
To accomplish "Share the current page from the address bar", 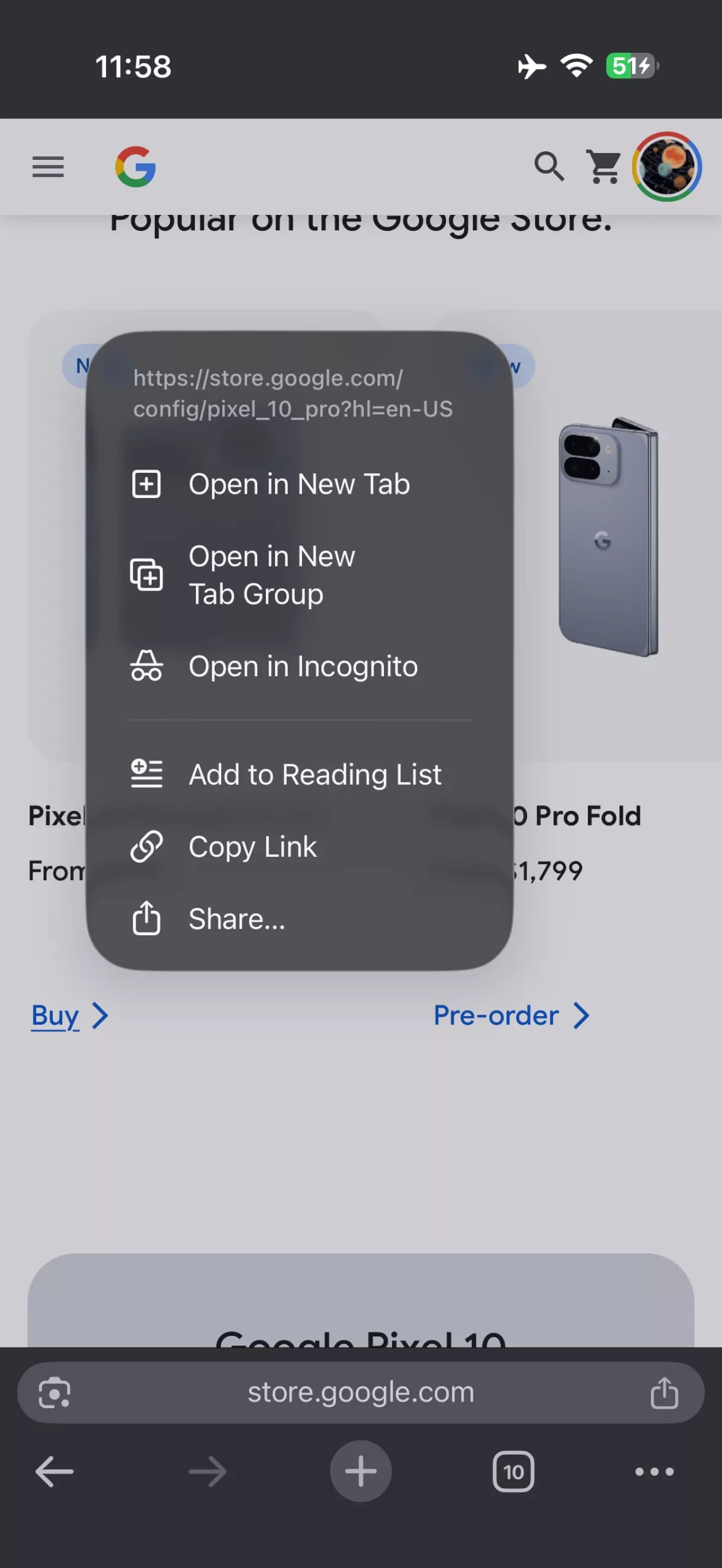I will click(664, 1393).
